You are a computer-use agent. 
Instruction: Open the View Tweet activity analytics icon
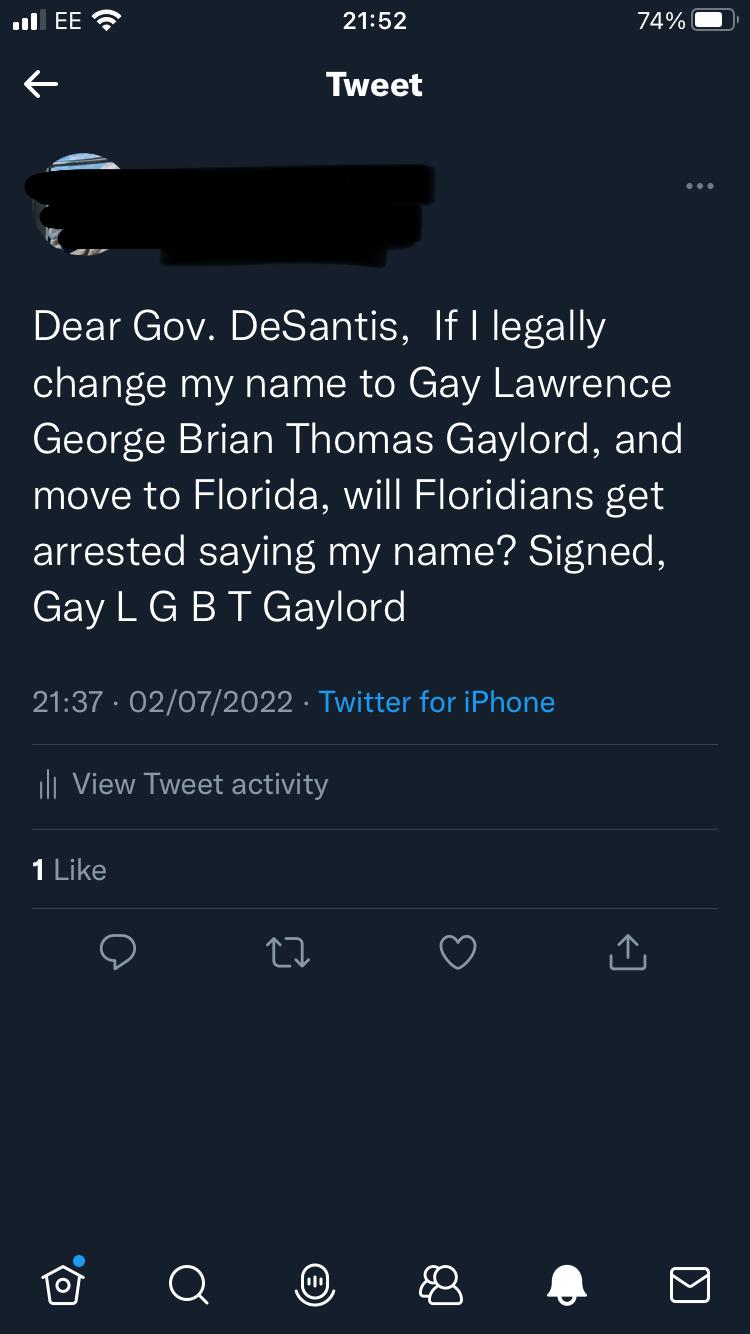45,785
